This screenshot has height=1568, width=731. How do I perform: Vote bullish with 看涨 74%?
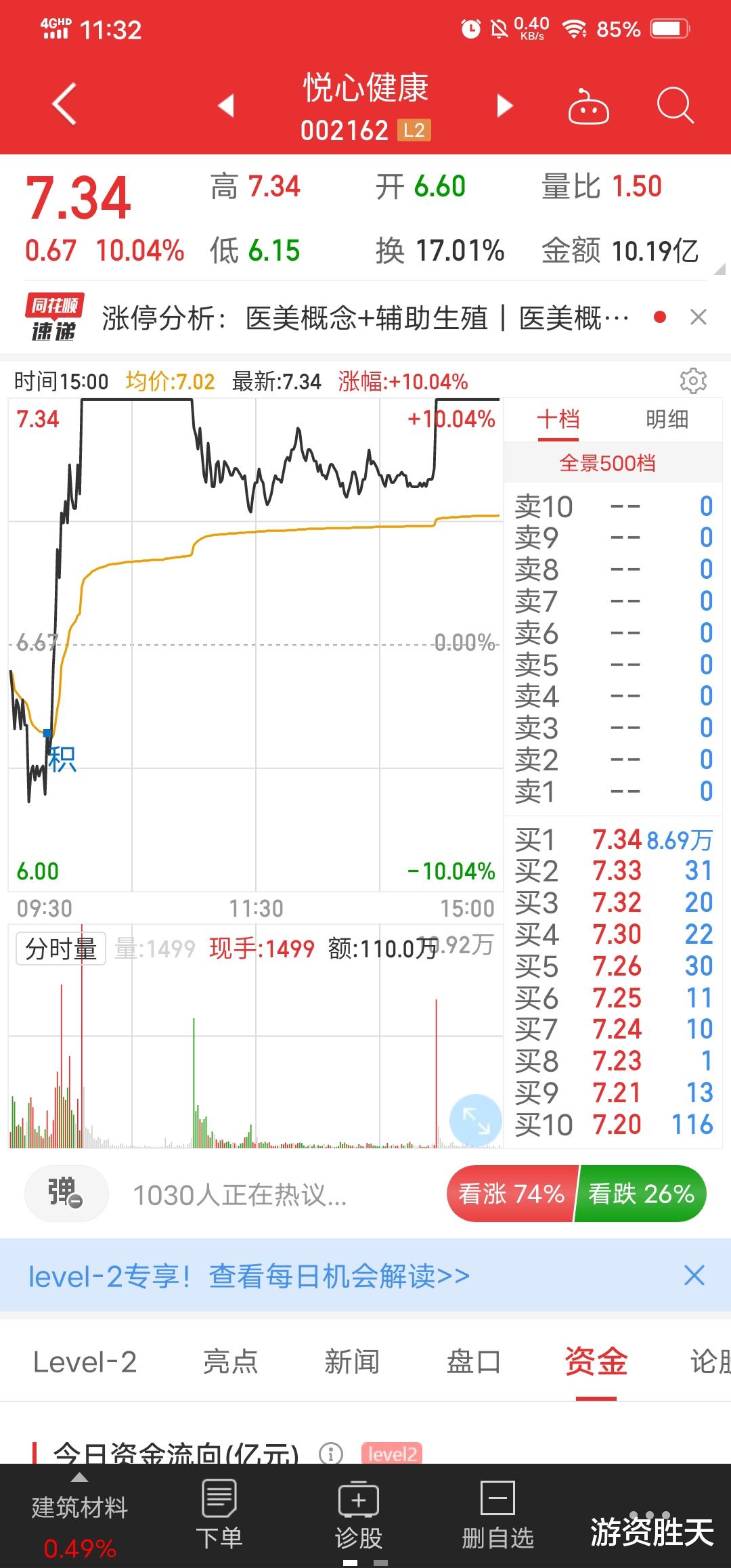pyautogui.click(x=511, y=1194)
